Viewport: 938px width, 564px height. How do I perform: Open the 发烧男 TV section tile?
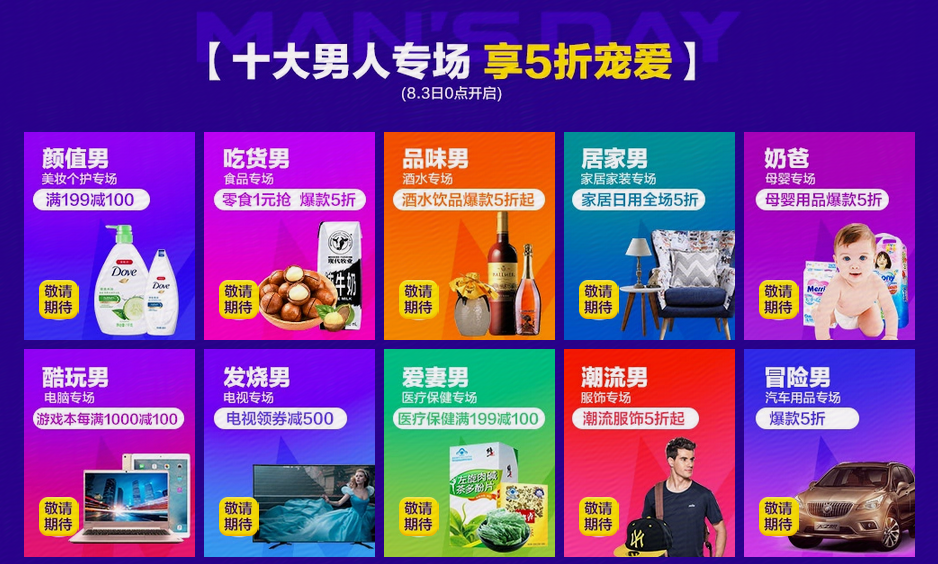pos(289,453)
